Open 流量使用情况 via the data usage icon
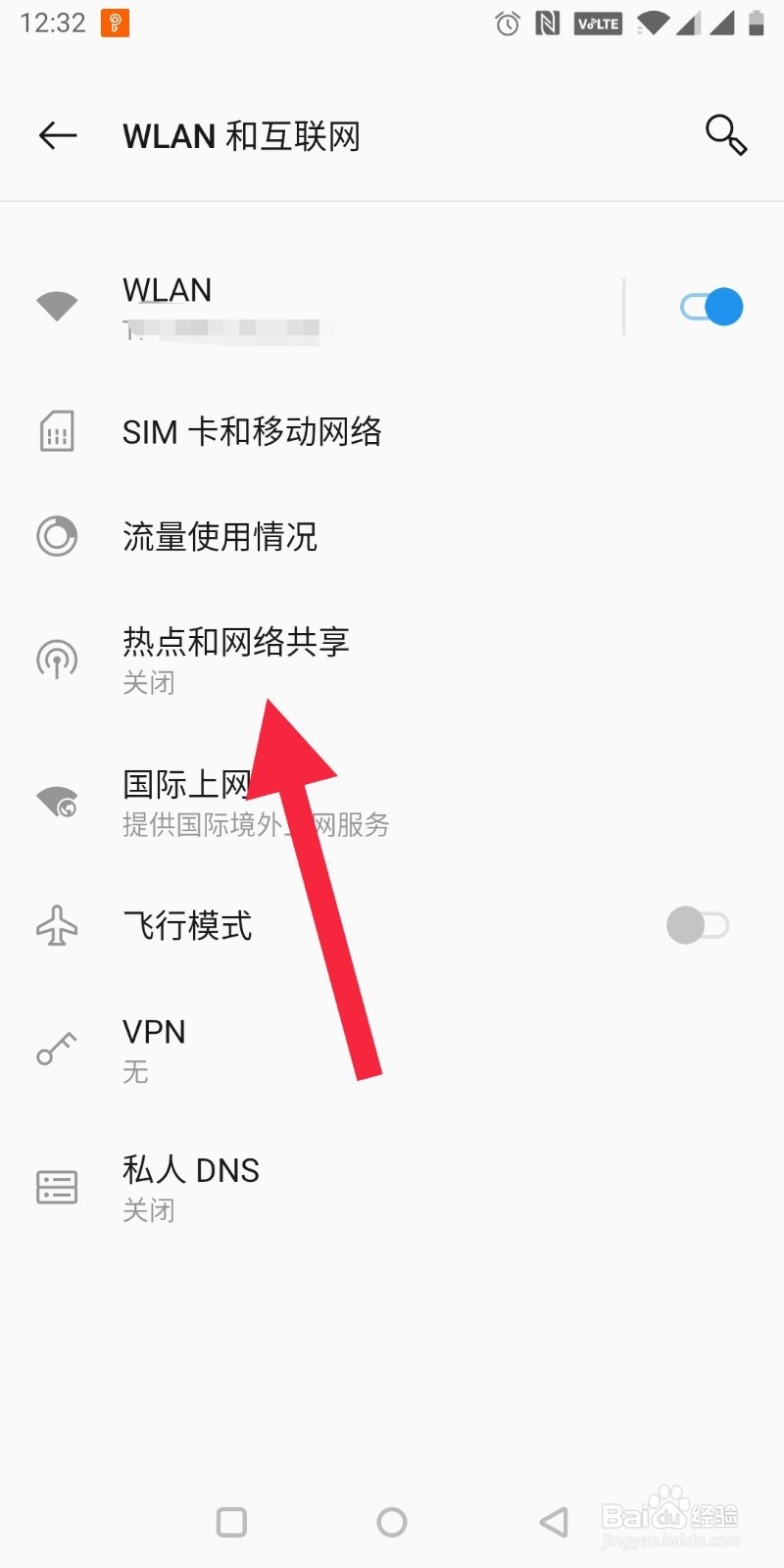This screenshot has height=1568, width=784. [56, 535]
